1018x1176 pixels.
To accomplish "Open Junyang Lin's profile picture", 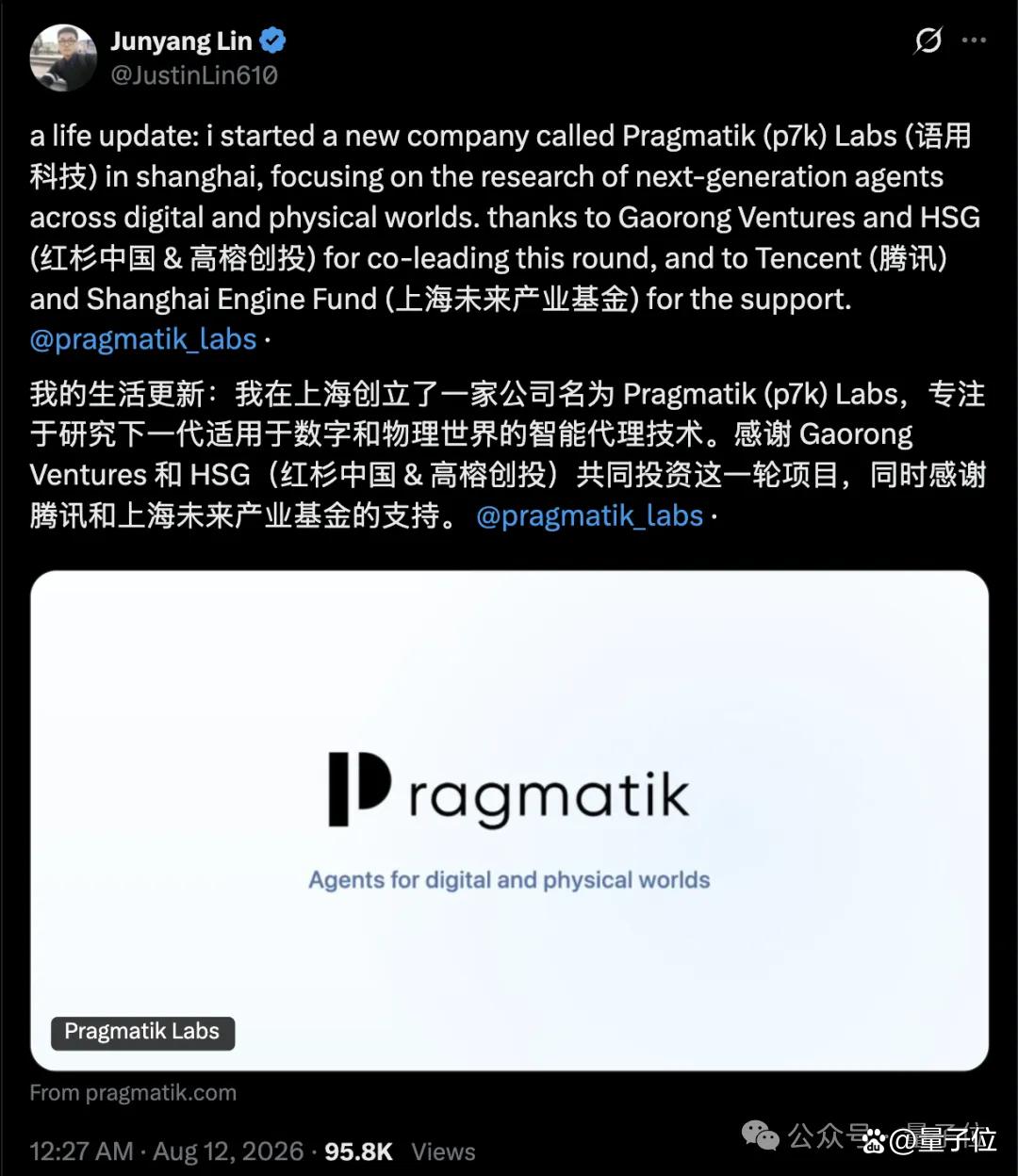I will click(x=63, y=57).
